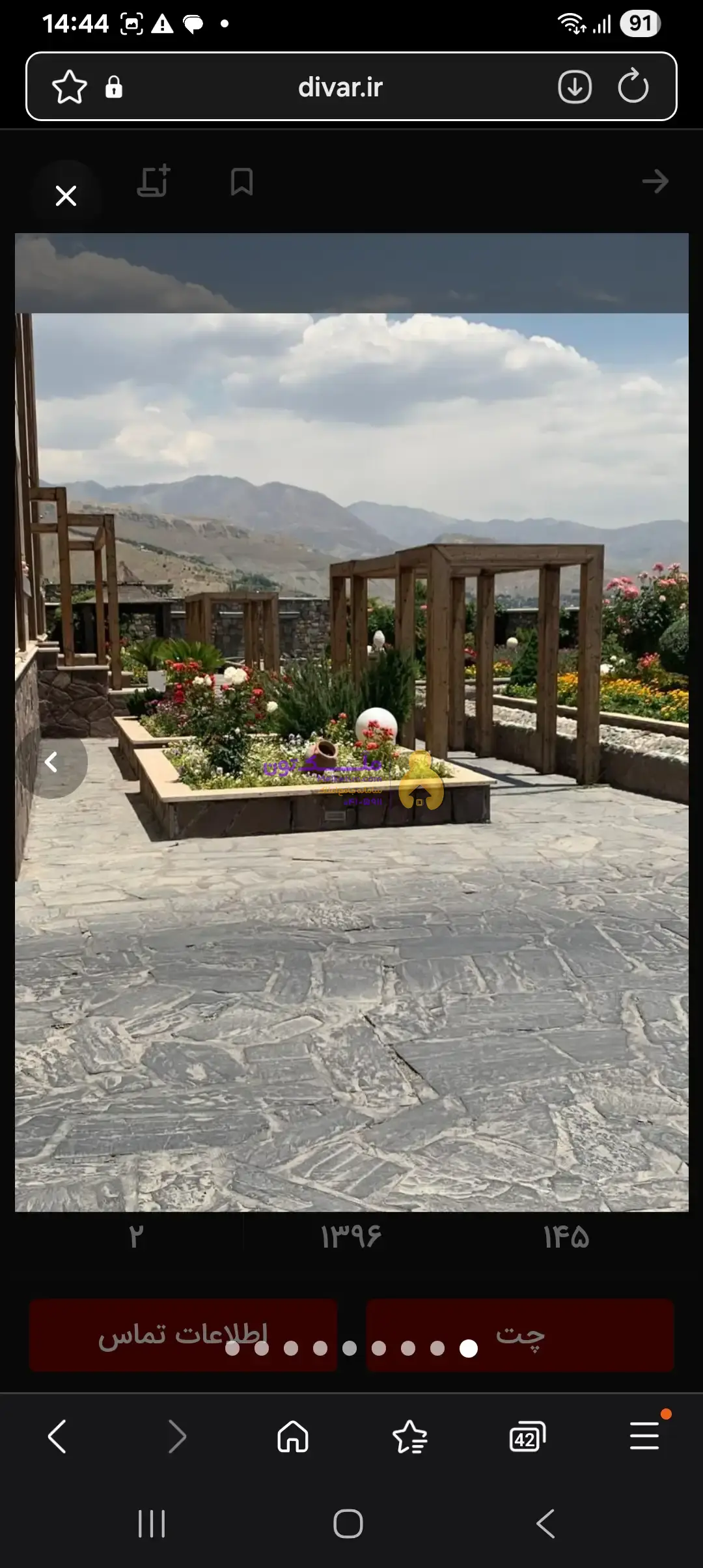Show the 42 open tabs

pyautogui.click(x=527, y=1436)
